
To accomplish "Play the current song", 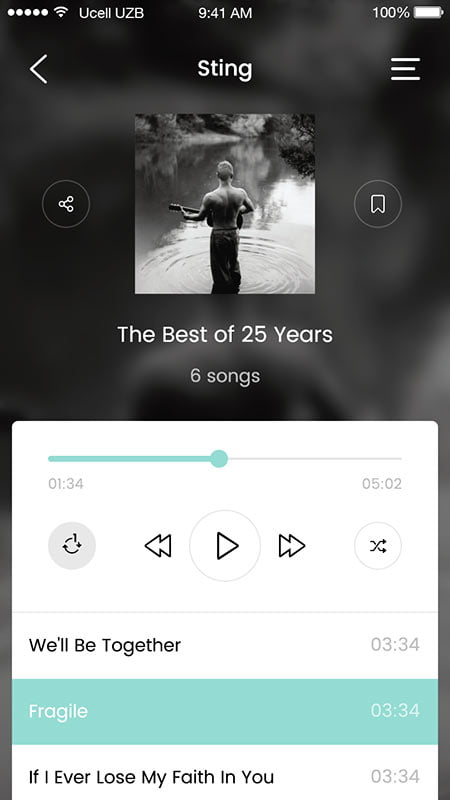I will [225, 545].
